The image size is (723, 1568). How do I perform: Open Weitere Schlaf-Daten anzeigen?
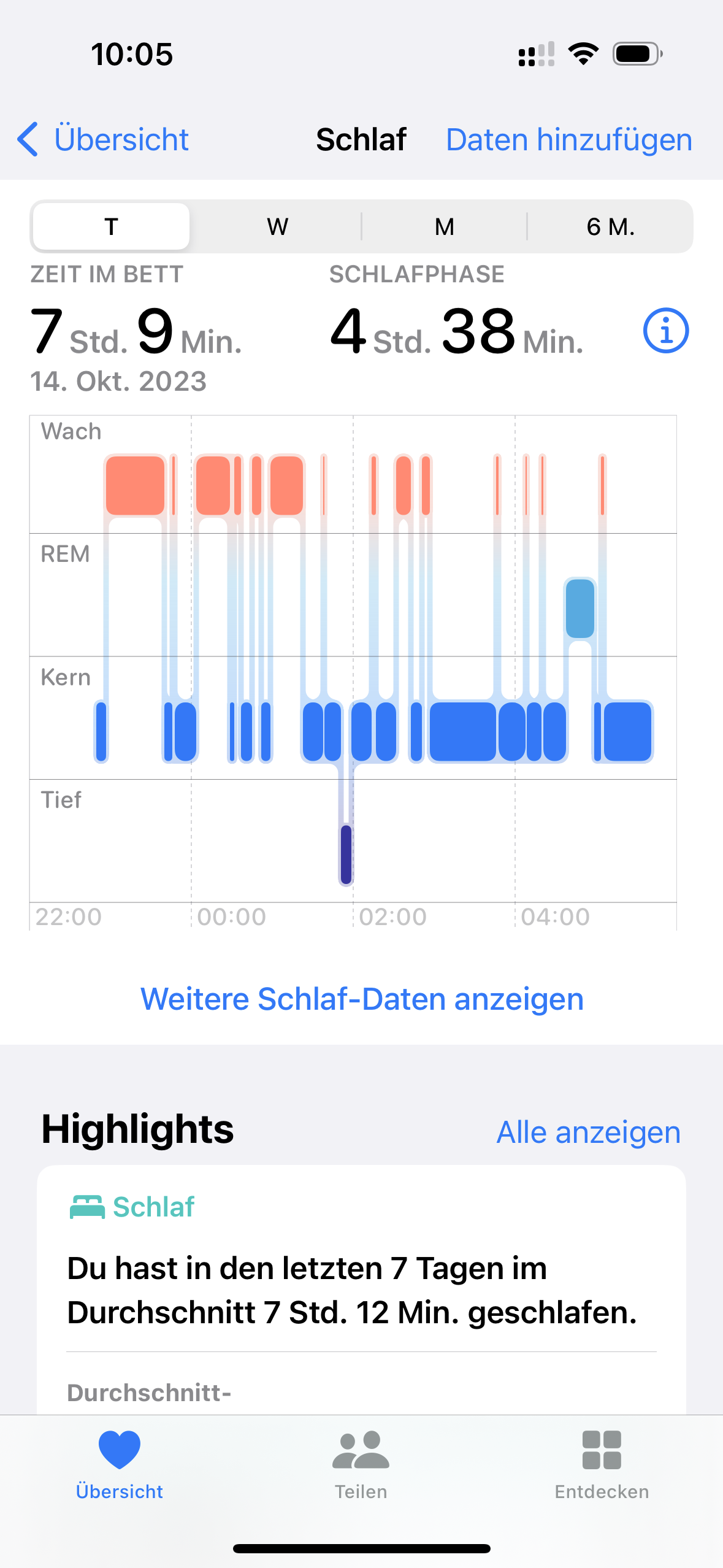tap(362, 999)
